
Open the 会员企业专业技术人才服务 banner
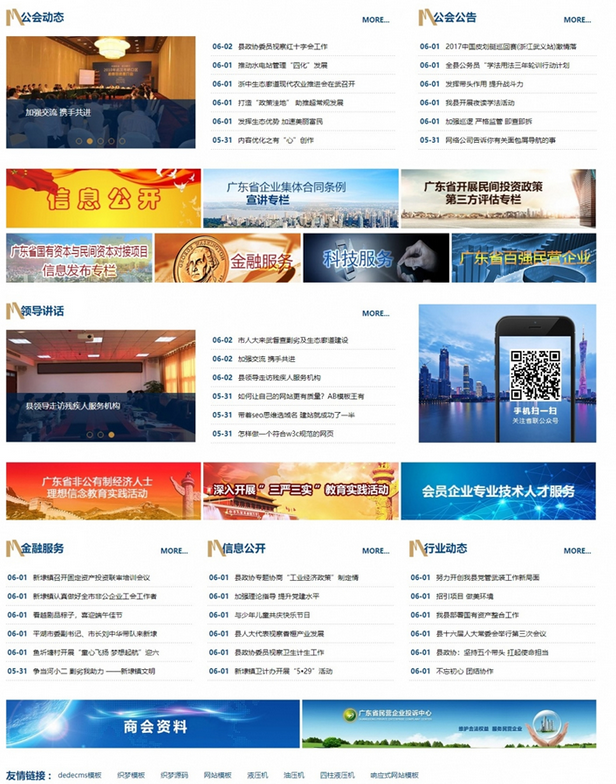(498, 491)
